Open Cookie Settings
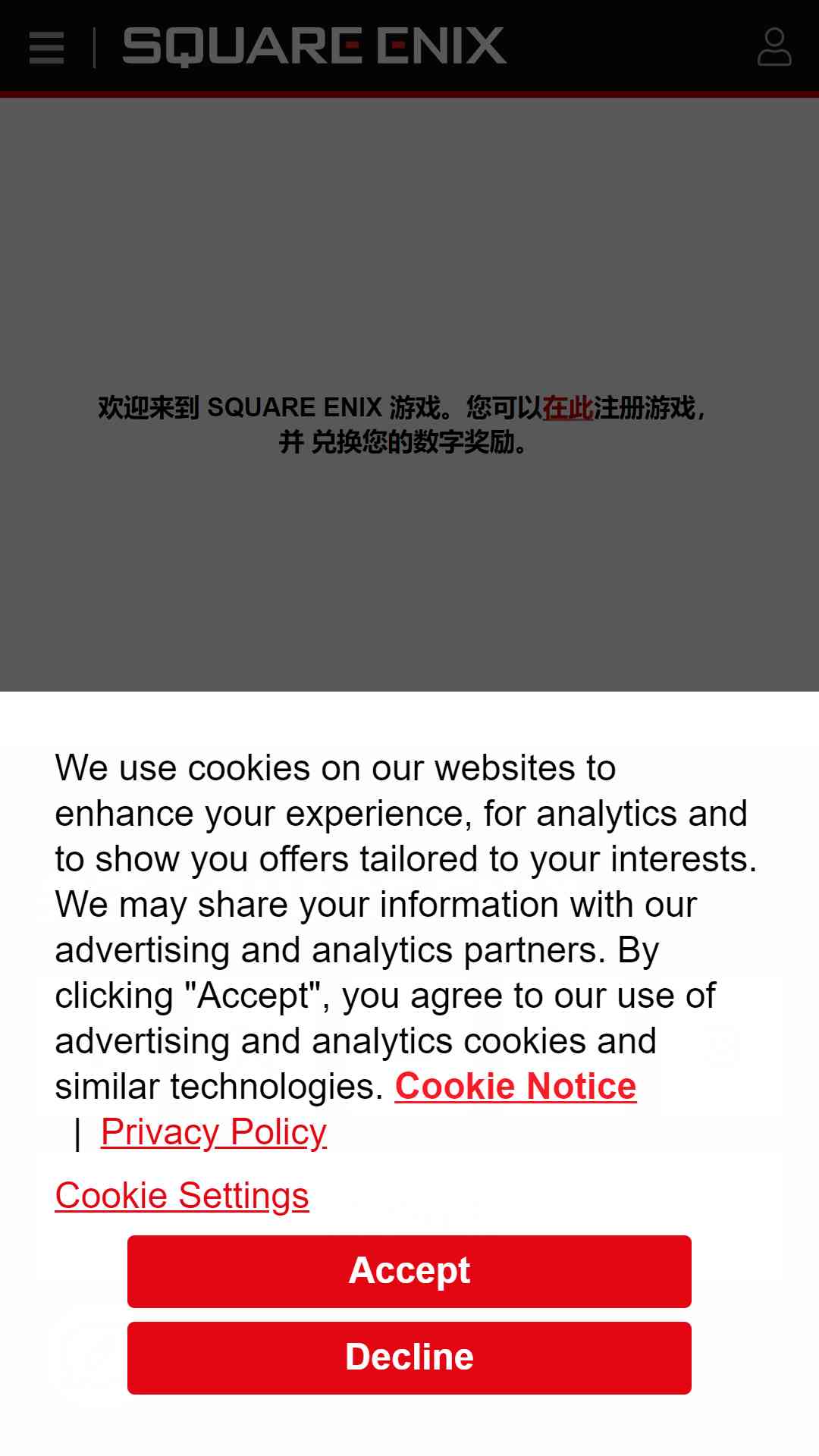Image resolution: width=819 pixels, height=1456 pixels. [x=182, y=1196]
